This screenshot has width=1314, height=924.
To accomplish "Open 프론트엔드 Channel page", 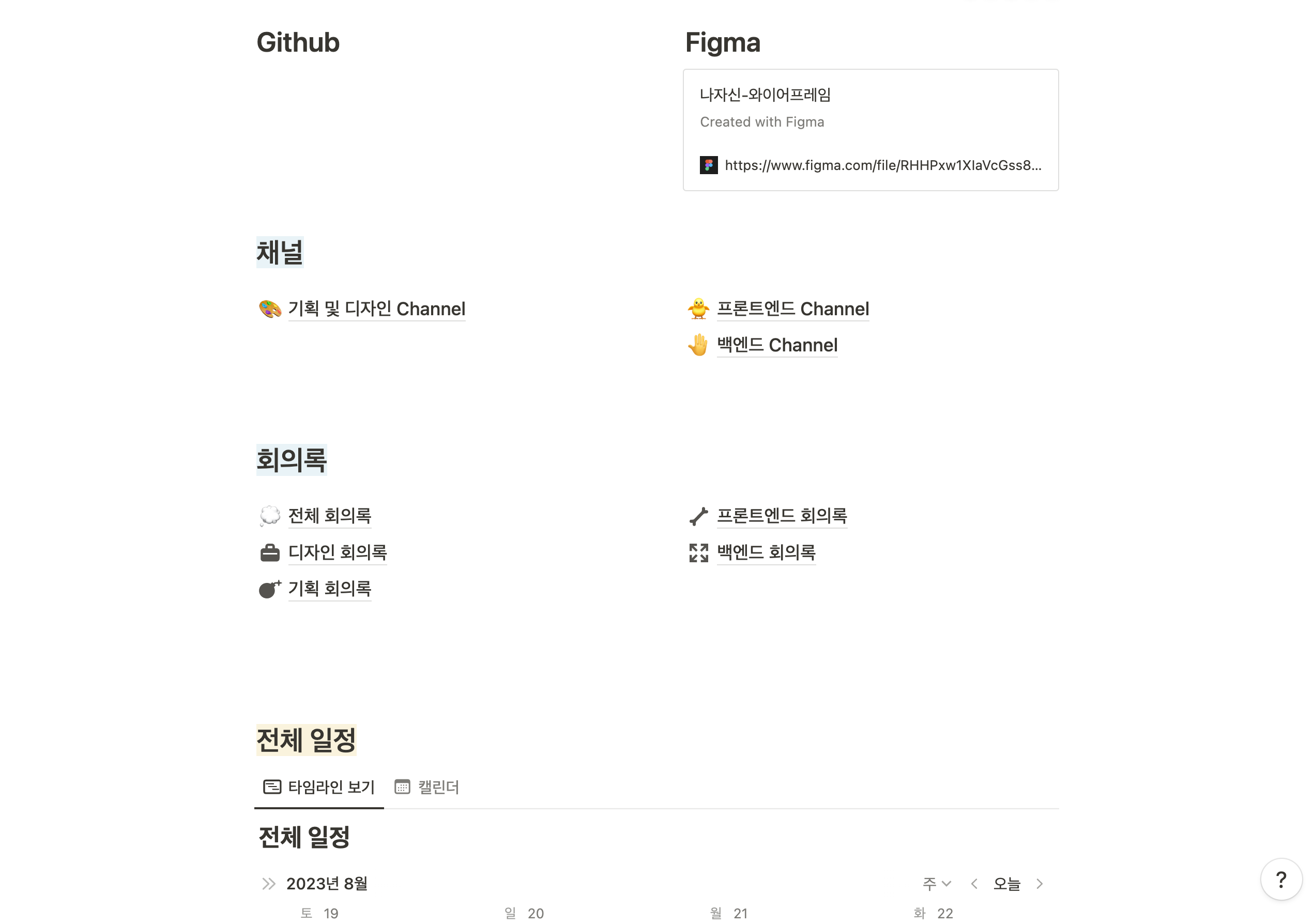I will 792,309.
